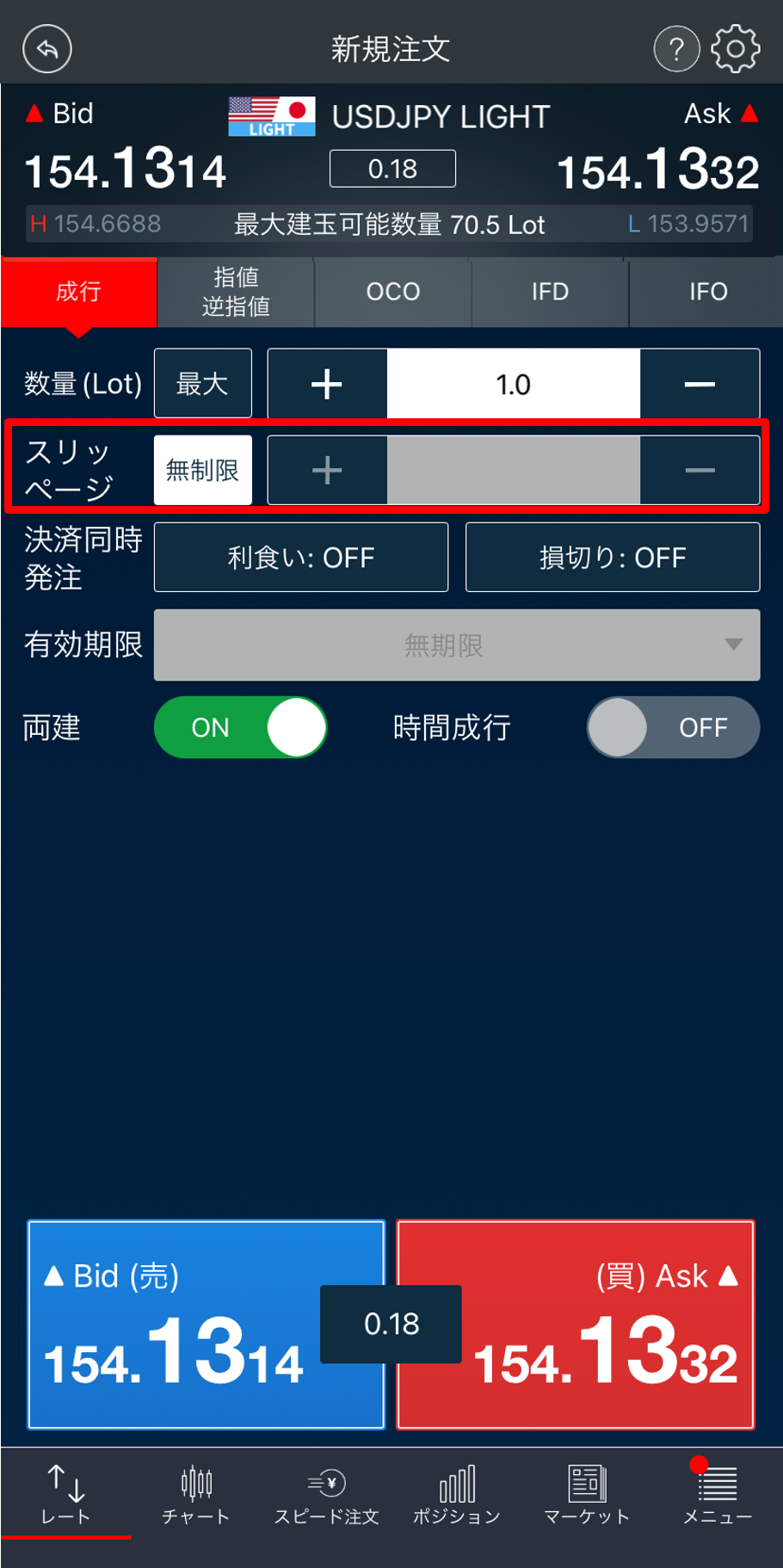Switch to the 指値 逆指値 order tab

tap(236, 292)
